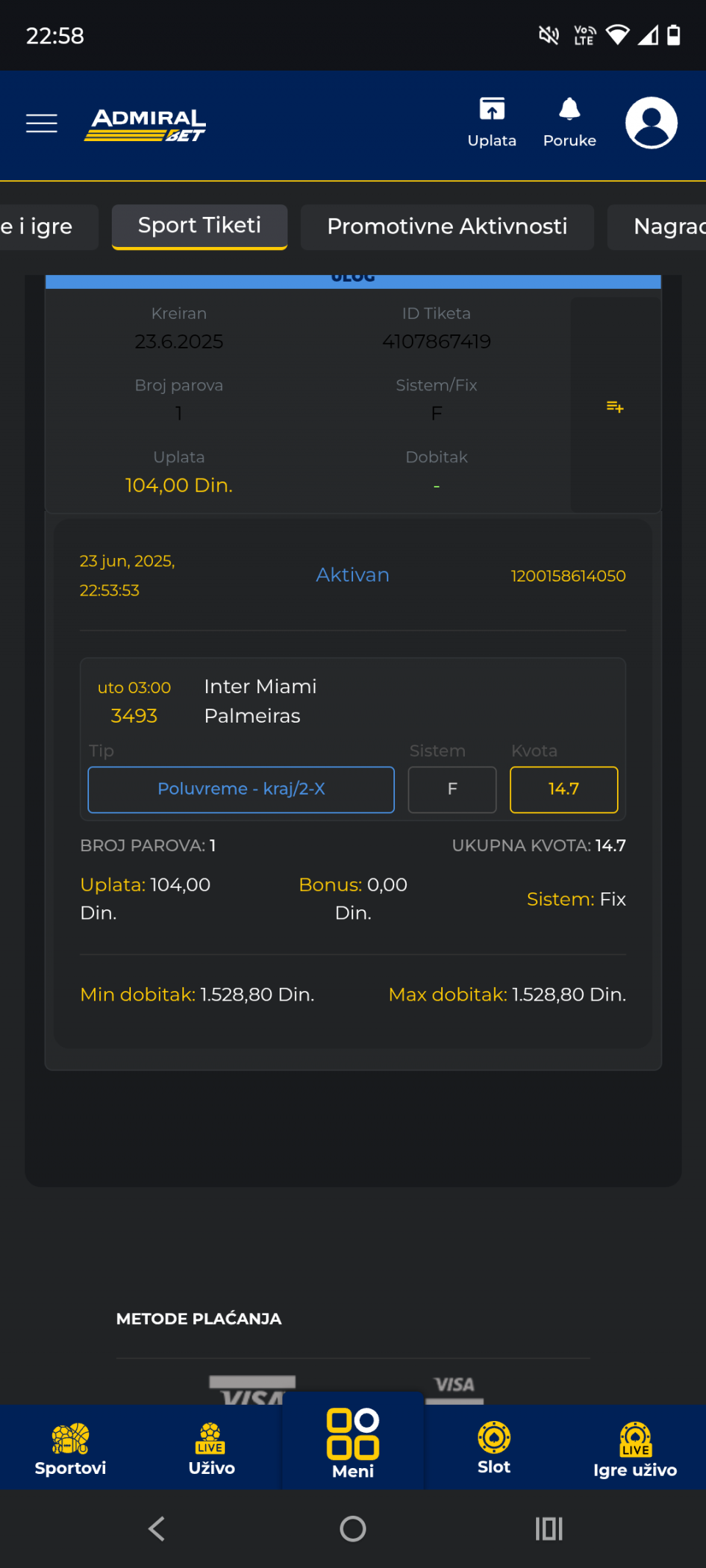Go to Sportovi in bottom bar
Screen dimensions: 706x1568
click(x=71, y=1449)
